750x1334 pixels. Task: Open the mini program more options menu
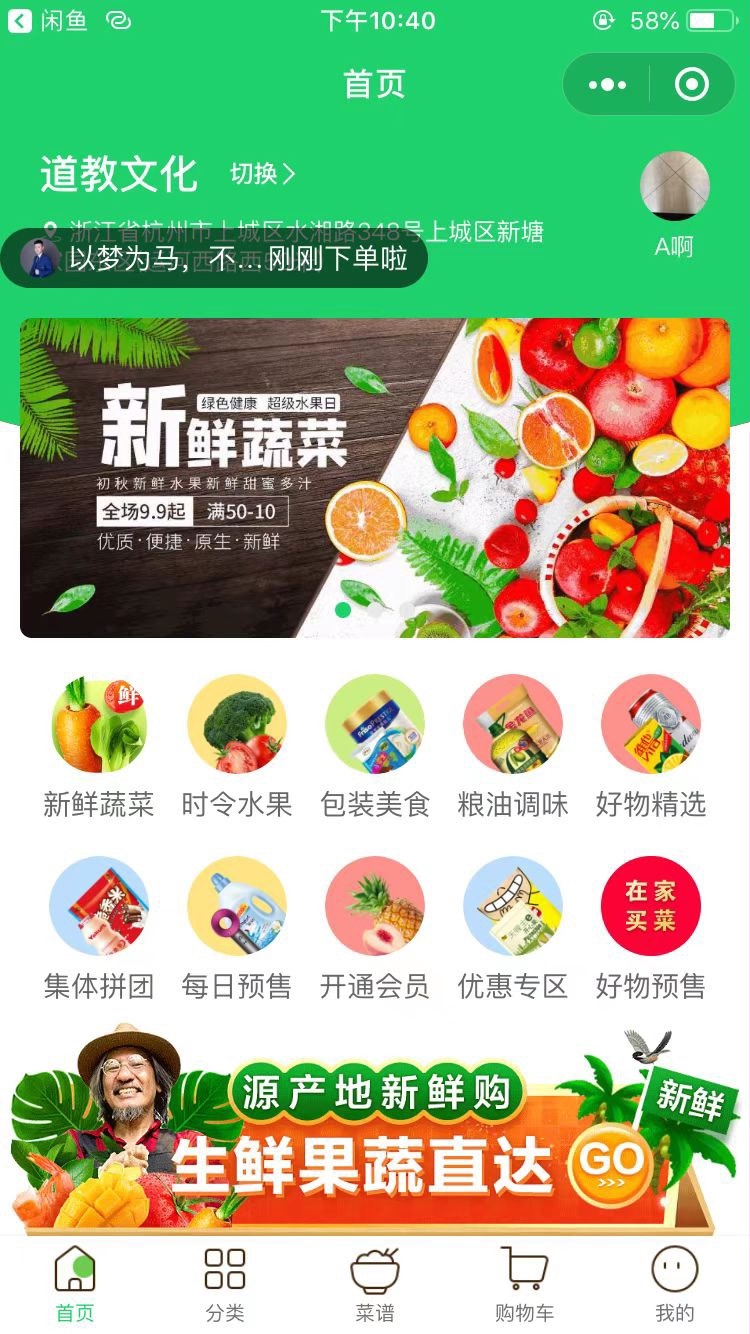click(607, 85)
